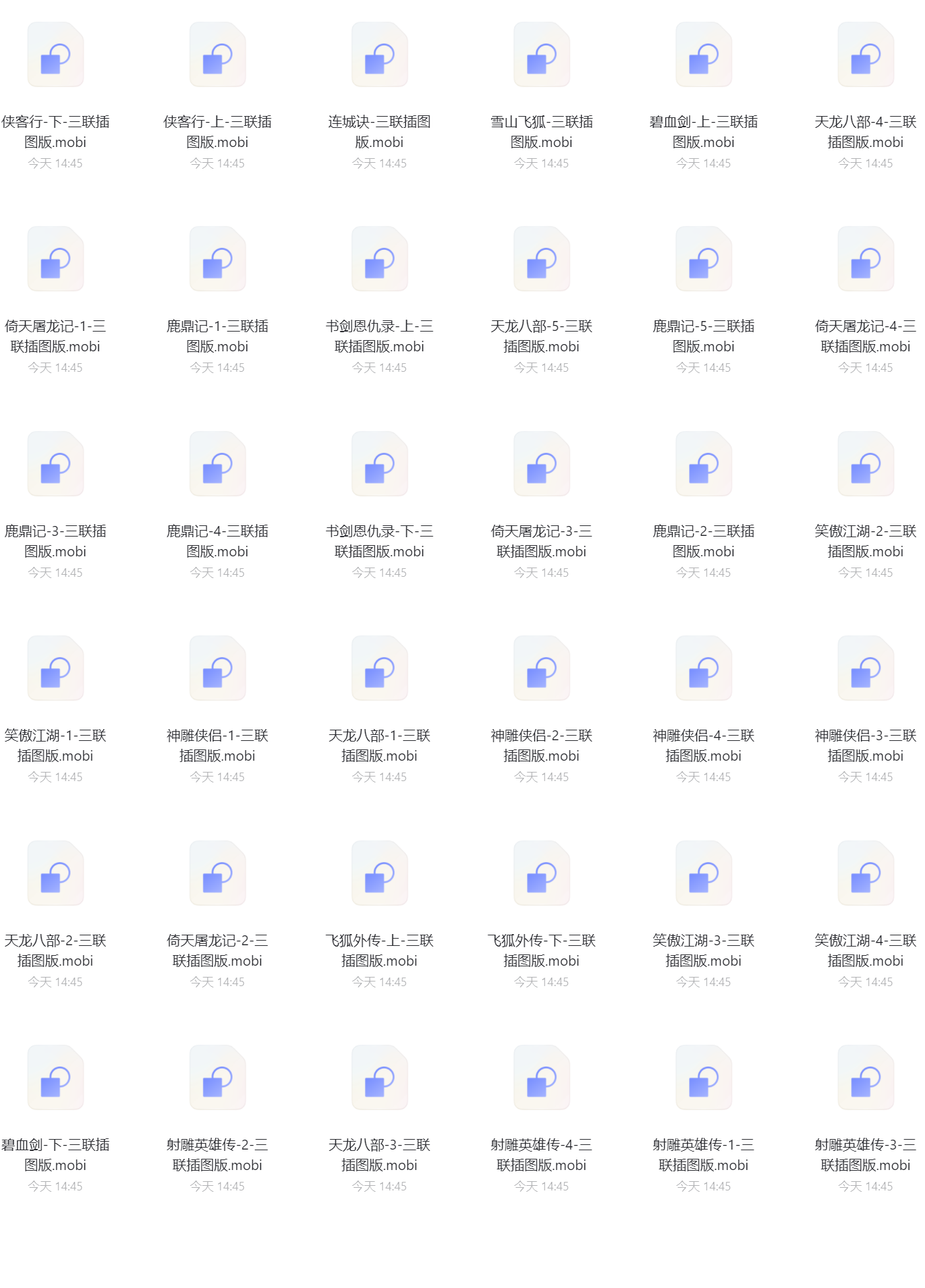
Task: Open 雪山飞狐-三联插图版.mobi file
Action: pos(542,55)
